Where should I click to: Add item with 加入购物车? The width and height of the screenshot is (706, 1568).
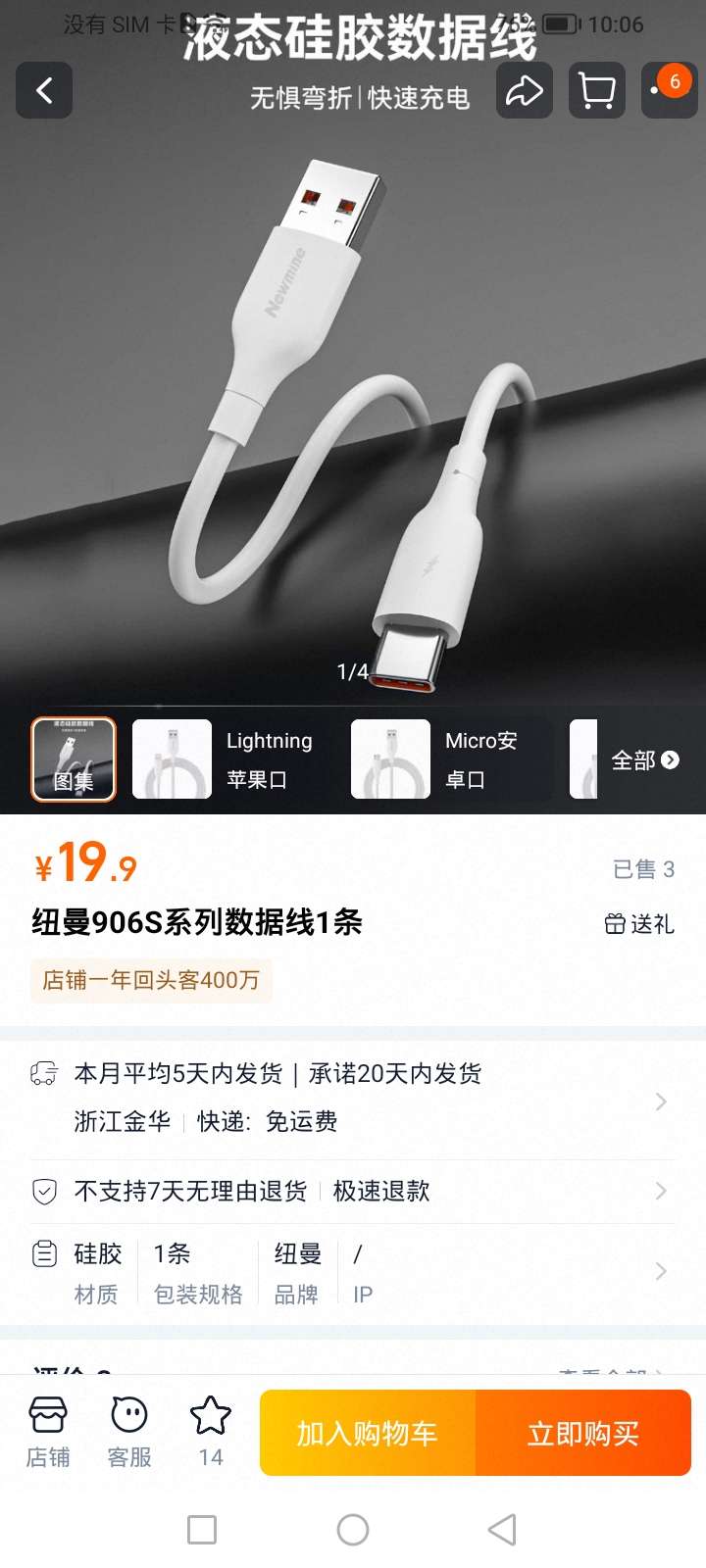click(368, 1433)
